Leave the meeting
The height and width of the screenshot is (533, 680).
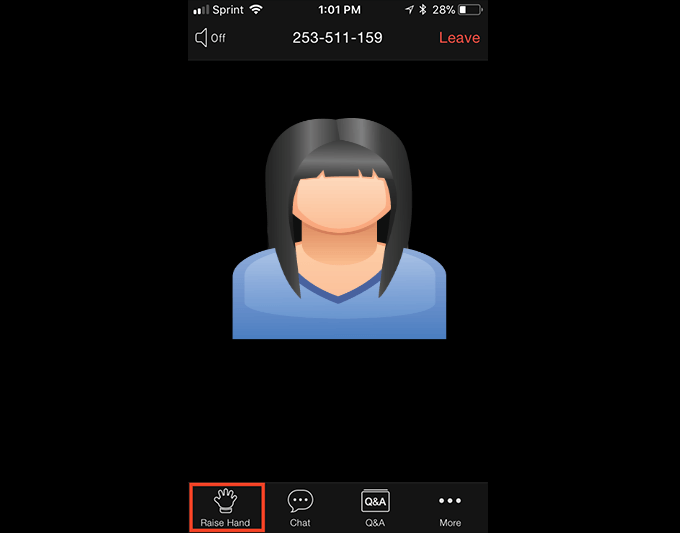point(459,38)
